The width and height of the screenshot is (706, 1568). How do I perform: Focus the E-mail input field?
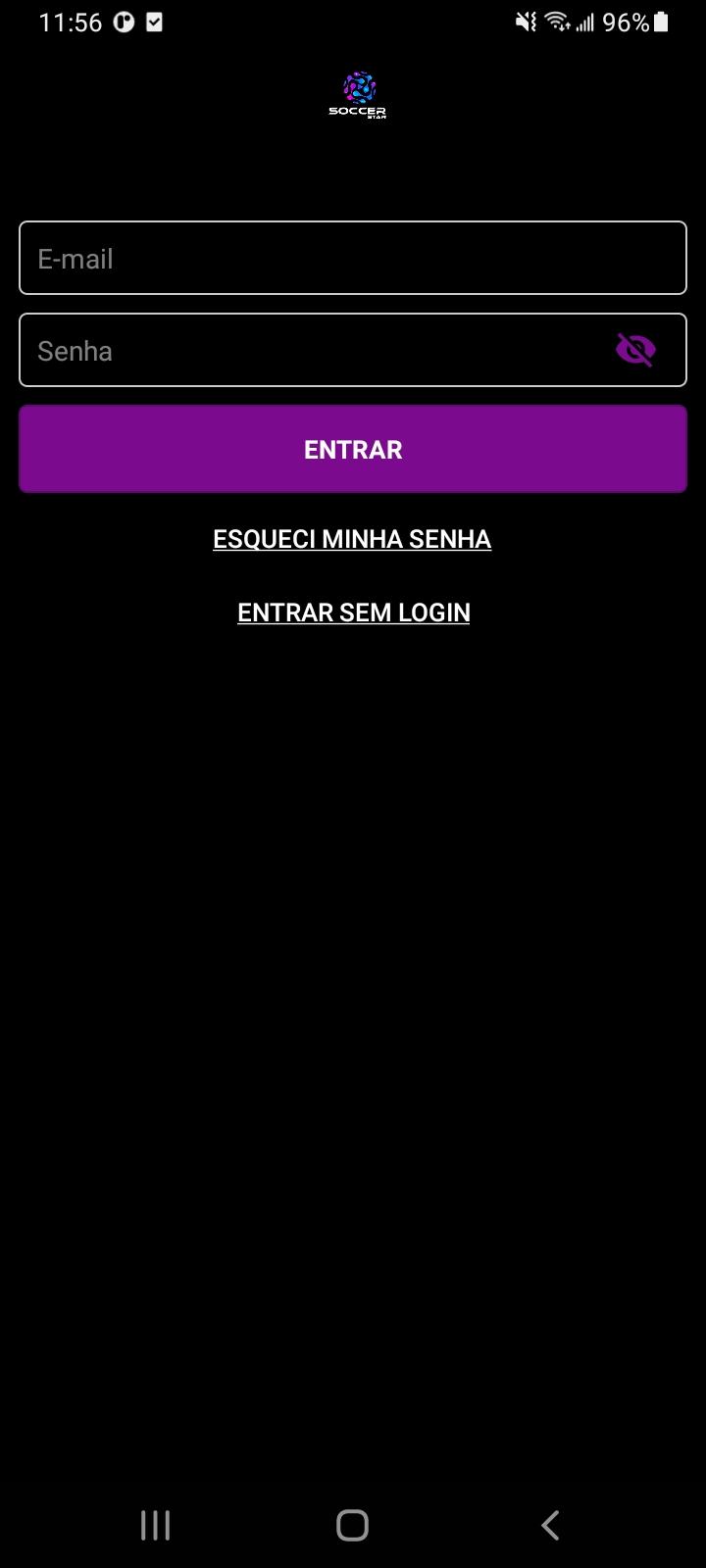tap(353, 258)
